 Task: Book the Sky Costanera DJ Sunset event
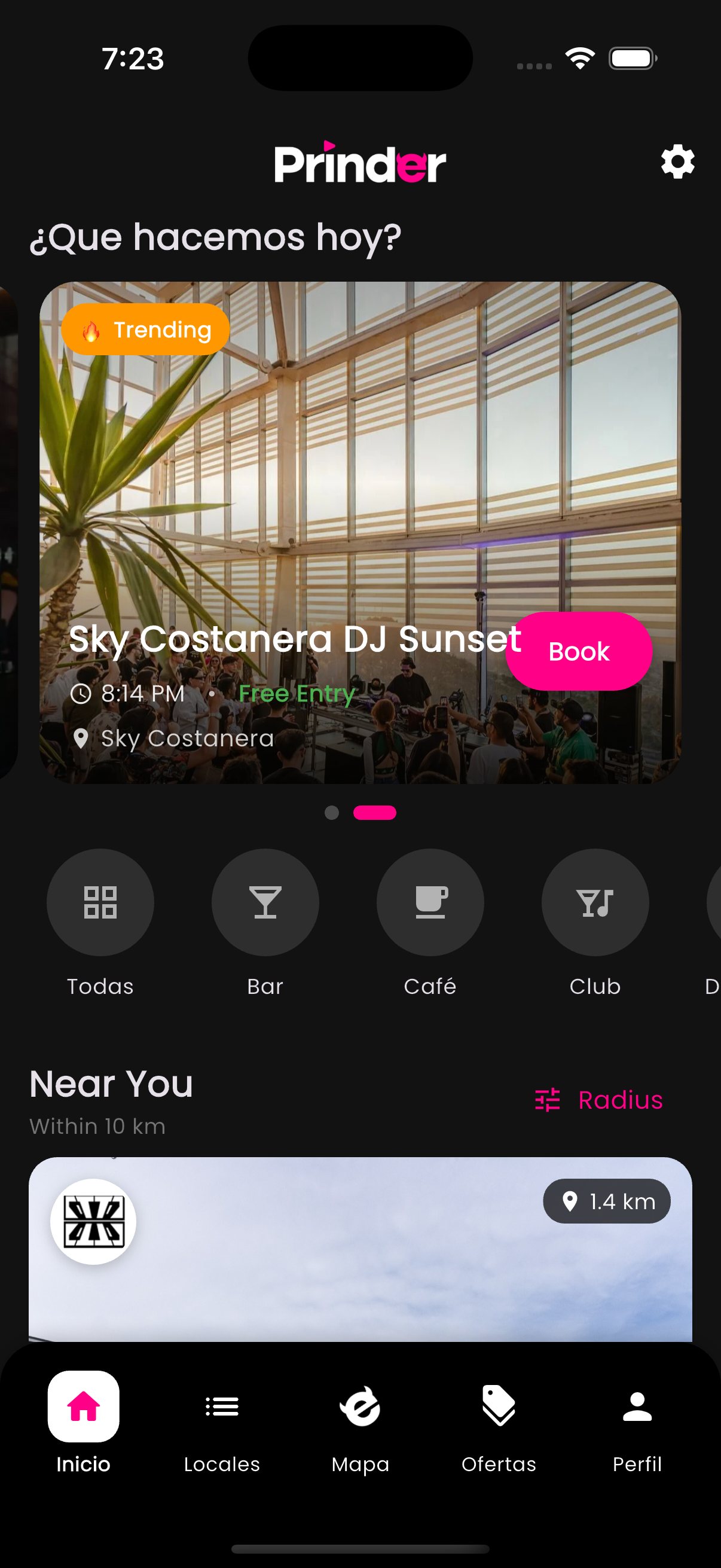pyautogui.click(x=579, y=651)
